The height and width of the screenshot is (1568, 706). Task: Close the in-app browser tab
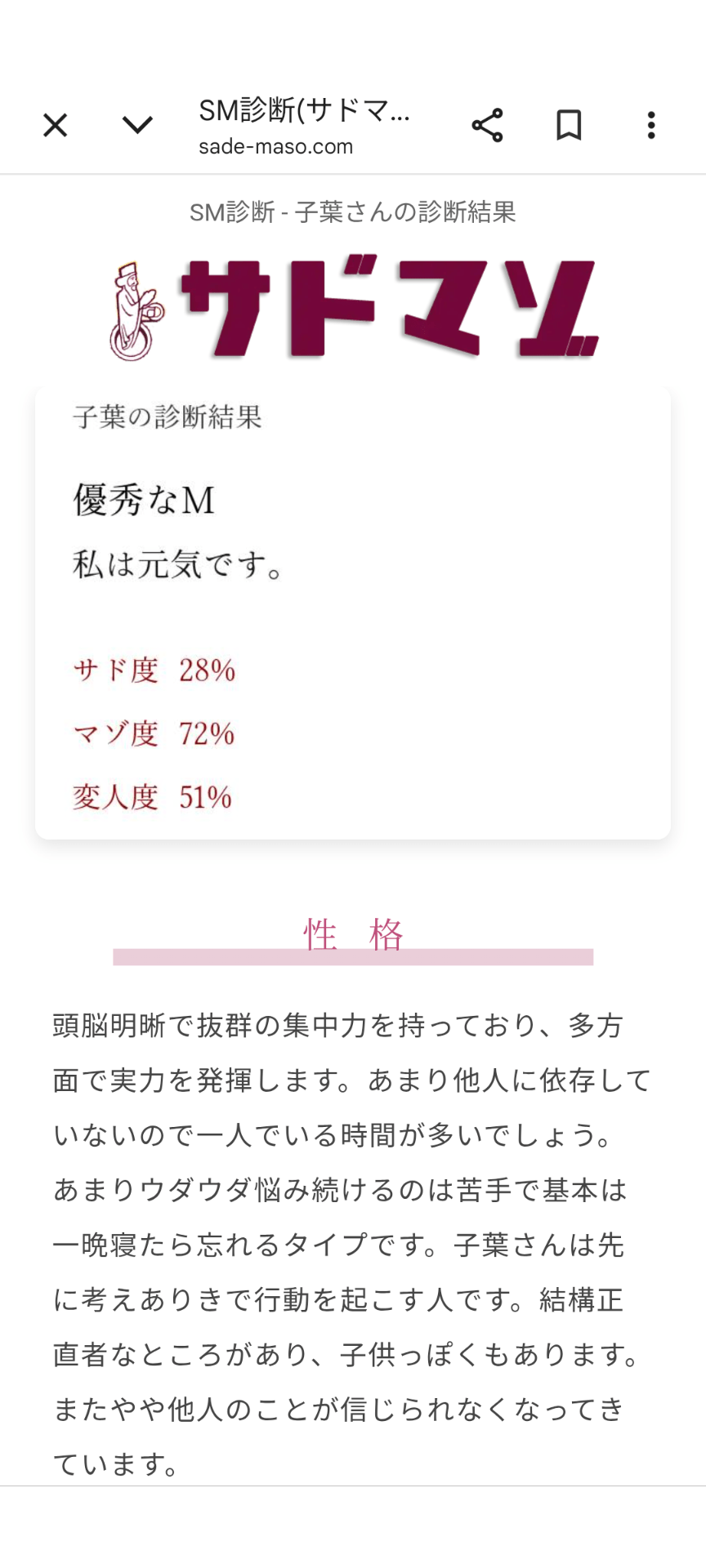[x=55, y=126]
